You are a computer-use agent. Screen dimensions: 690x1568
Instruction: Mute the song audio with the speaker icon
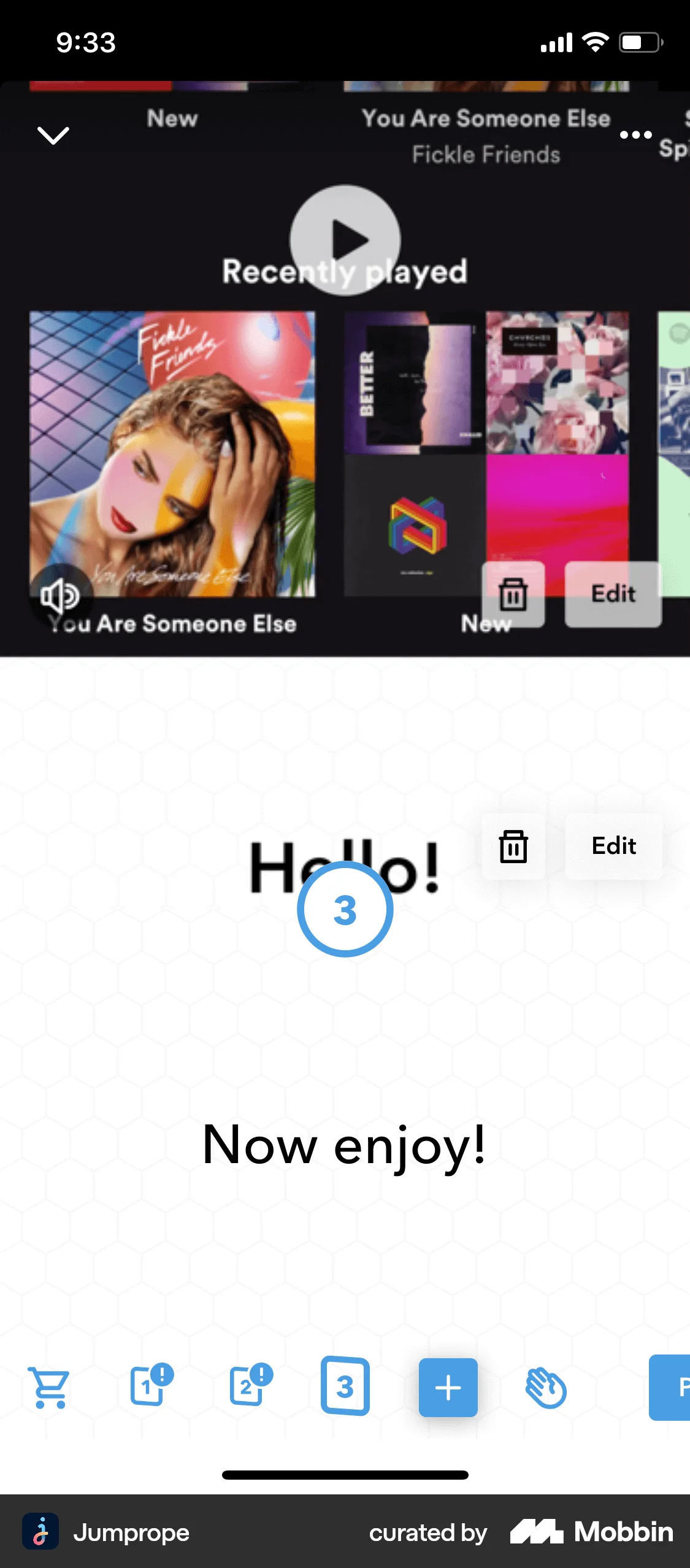59,594
